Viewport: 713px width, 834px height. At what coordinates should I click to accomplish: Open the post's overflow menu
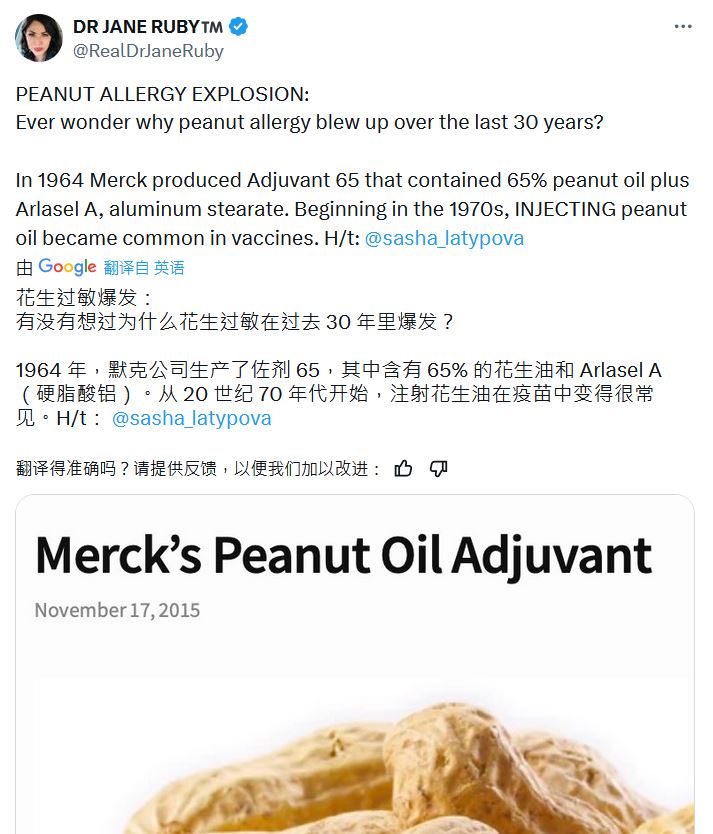coord(683,27)
